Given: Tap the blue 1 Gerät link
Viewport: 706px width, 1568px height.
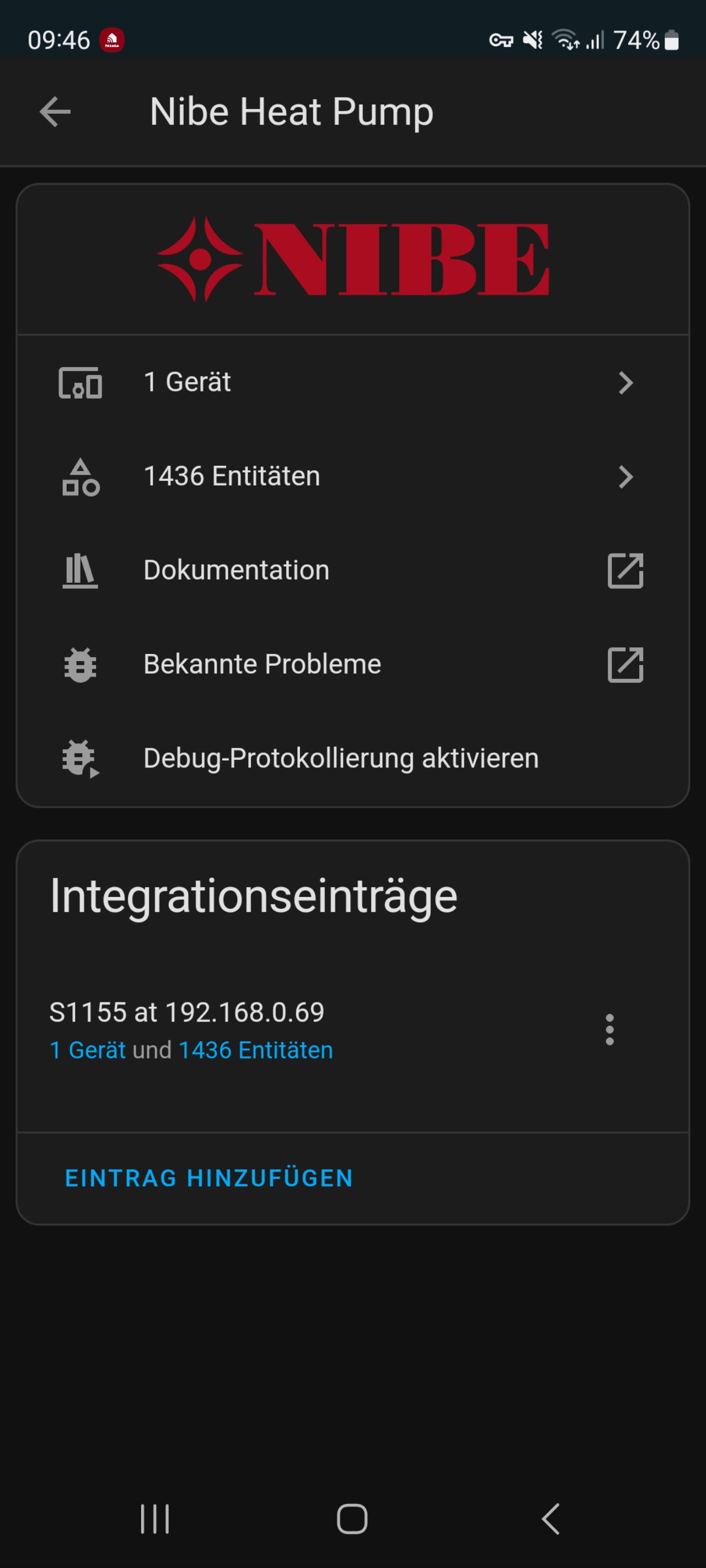Looking at the screenshot, I should point(87,1051).
